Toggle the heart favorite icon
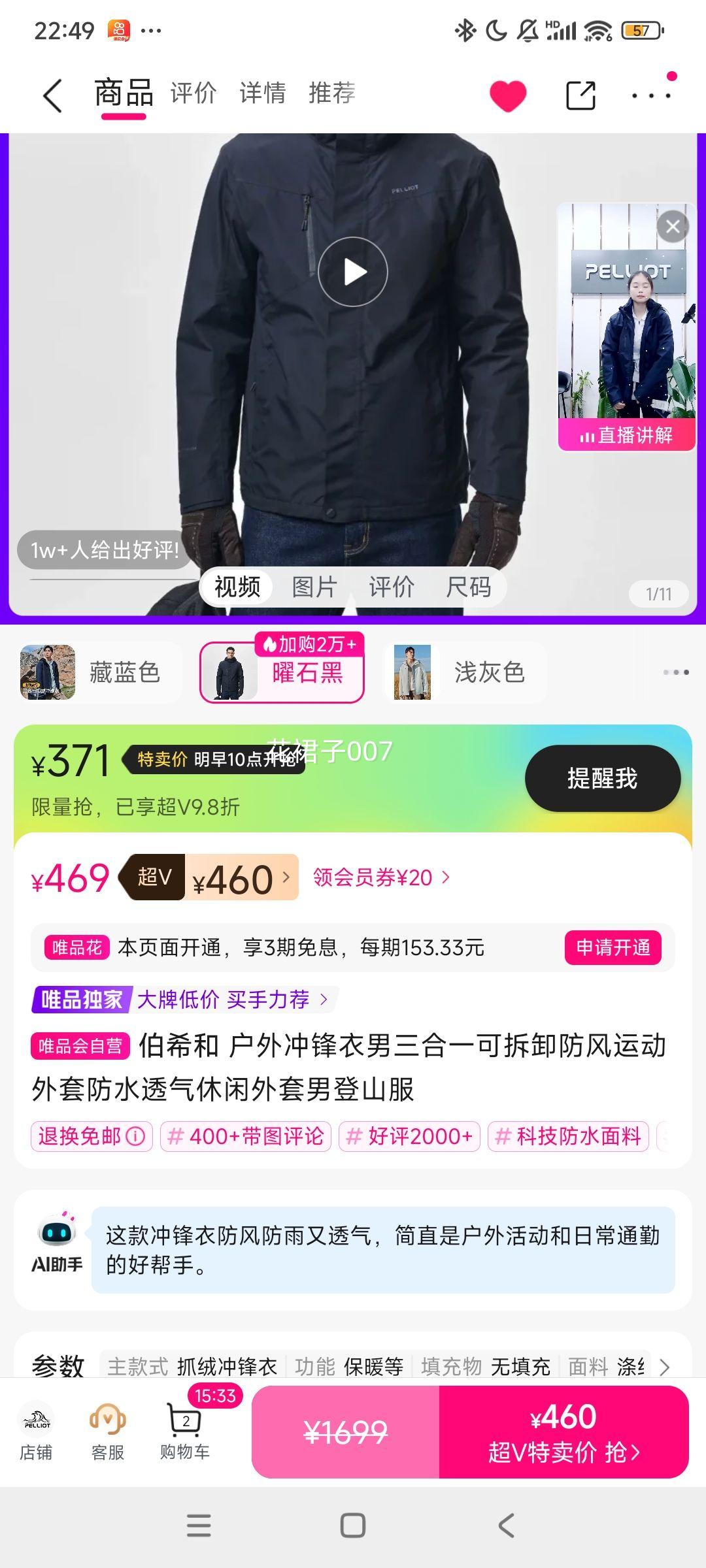Screen dimensions: 706x1568 [x=508, y=96]
